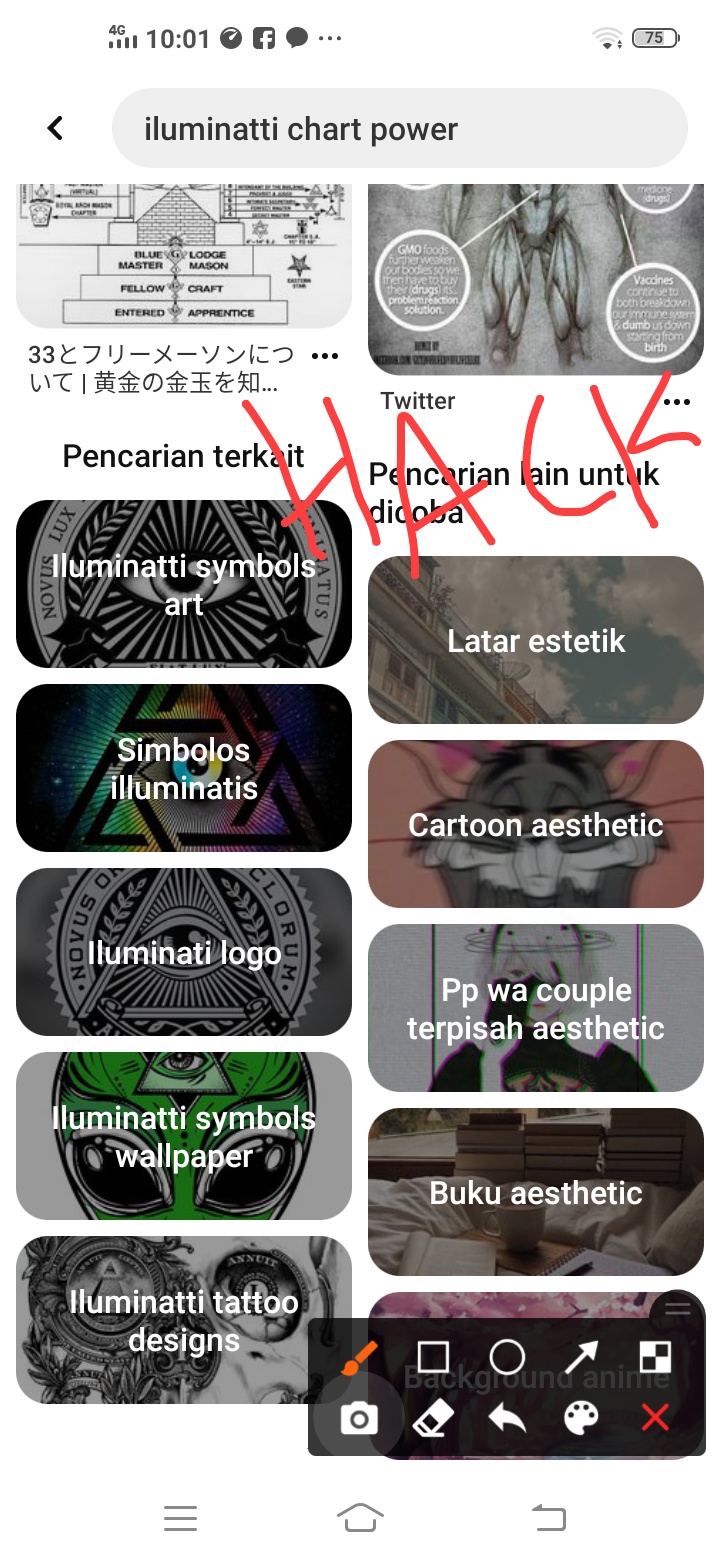This screenshot has height=1560, width=720.
Task: Open the color palette
Action: click(x=581, y=1418)
